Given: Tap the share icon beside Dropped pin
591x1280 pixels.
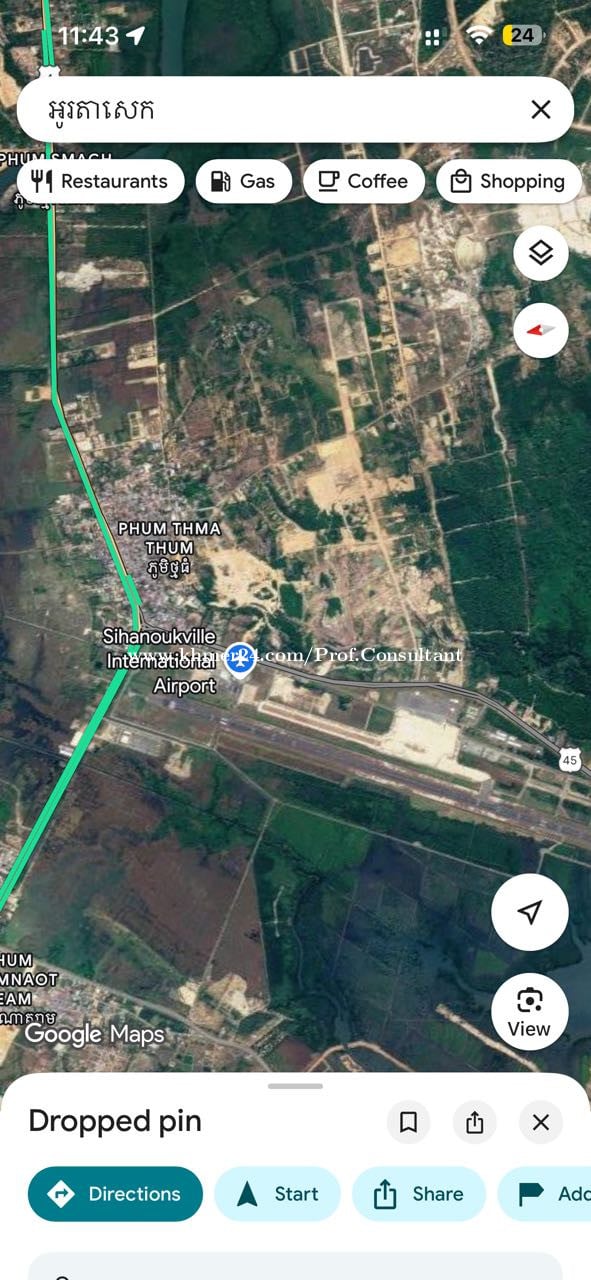Looking at the screenshot, I should pyautogui.click(x=474, y=1122).
